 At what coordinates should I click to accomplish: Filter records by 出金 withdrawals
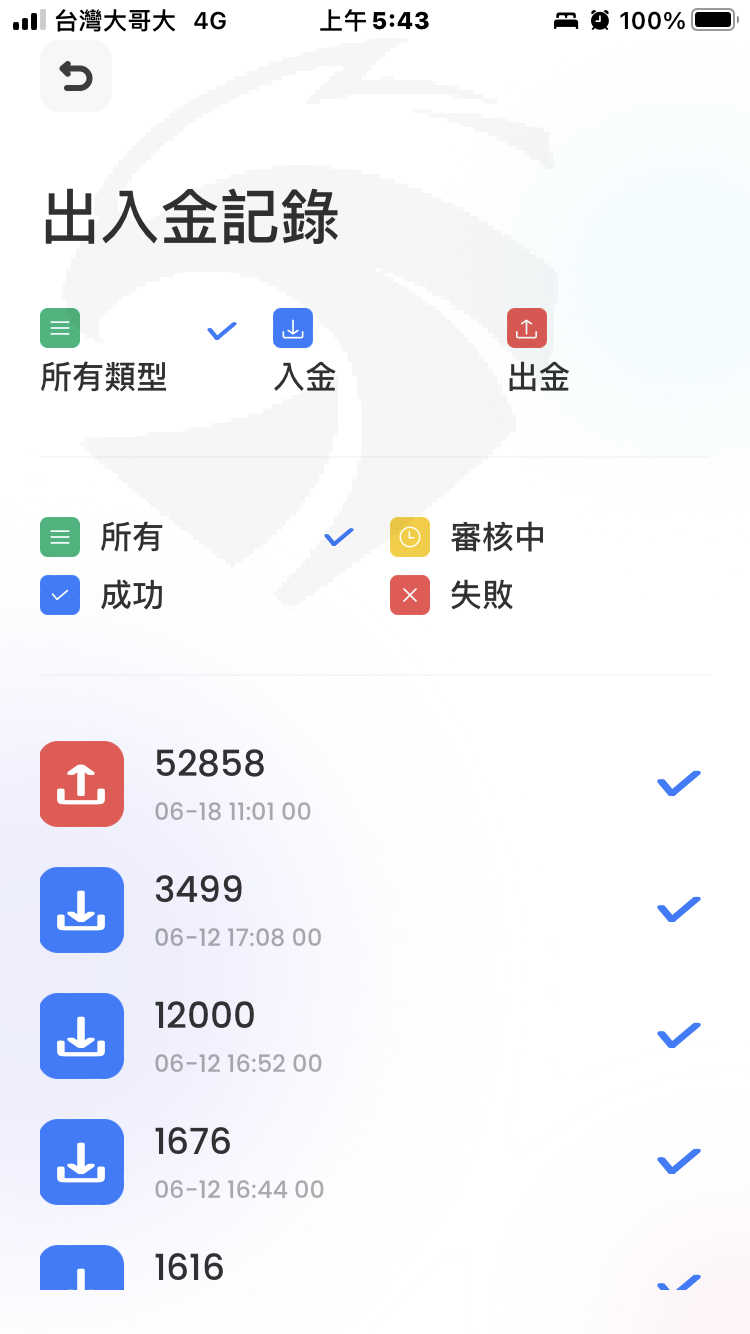[538, 351]
